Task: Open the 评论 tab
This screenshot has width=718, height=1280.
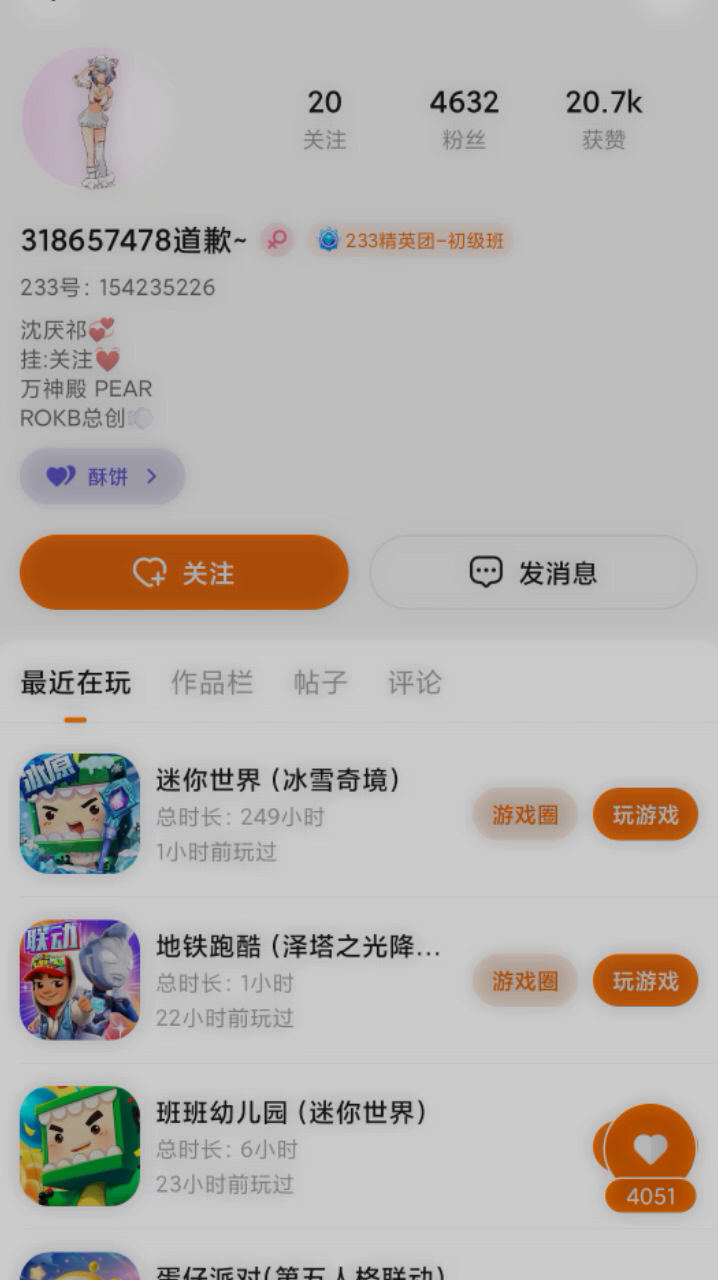Action: [x=414, y=683]
